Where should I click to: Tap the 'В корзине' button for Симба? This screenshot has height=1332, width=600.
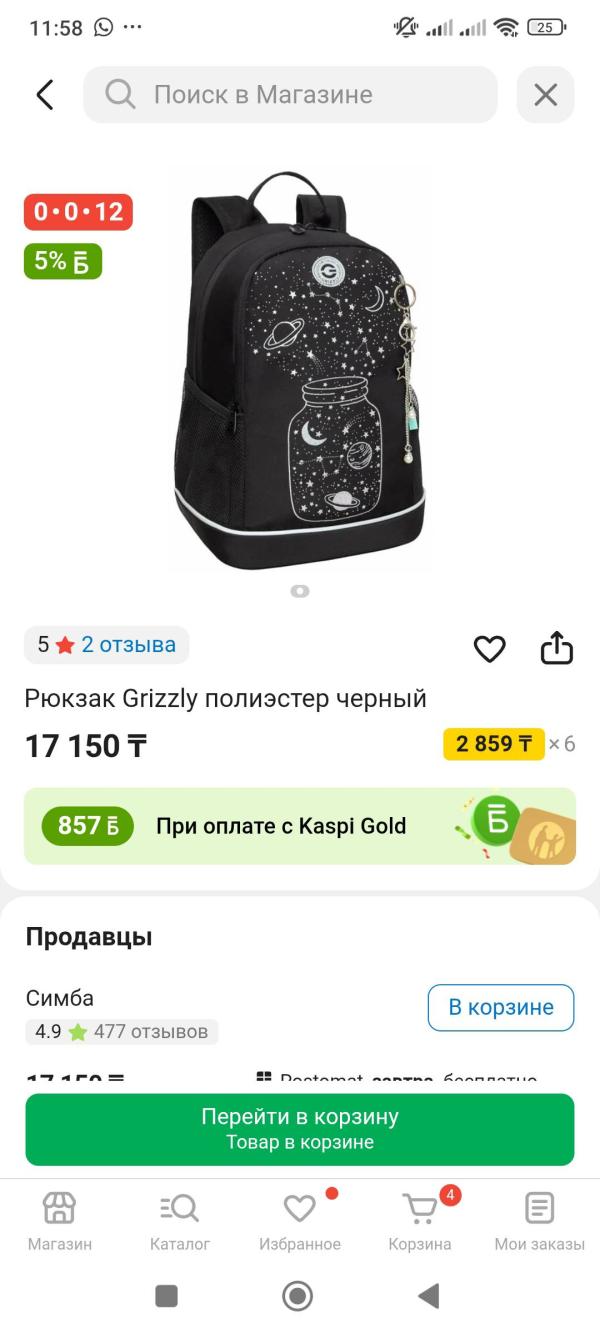[x=501, y=1007]
